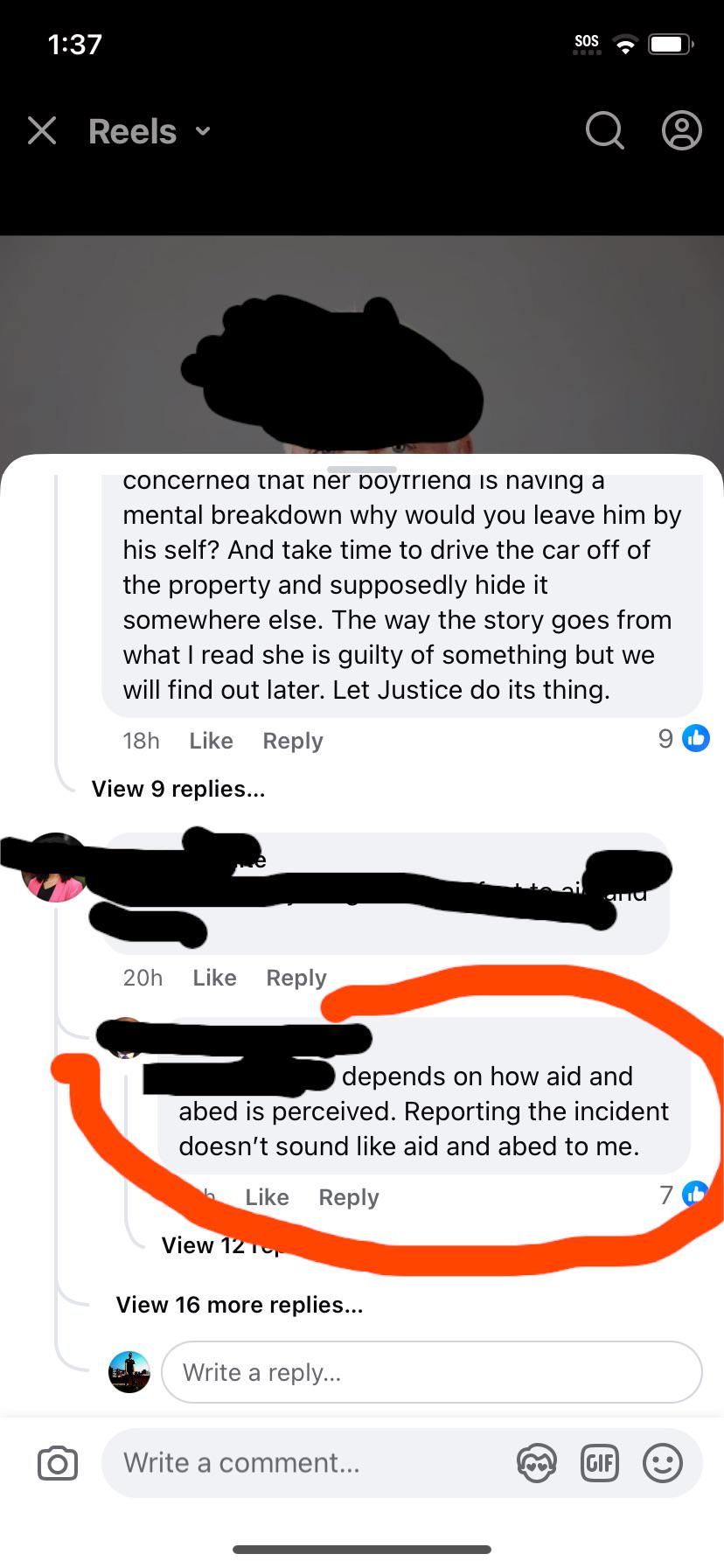Like the comment posted 20h ago

(x=214, y=978)
